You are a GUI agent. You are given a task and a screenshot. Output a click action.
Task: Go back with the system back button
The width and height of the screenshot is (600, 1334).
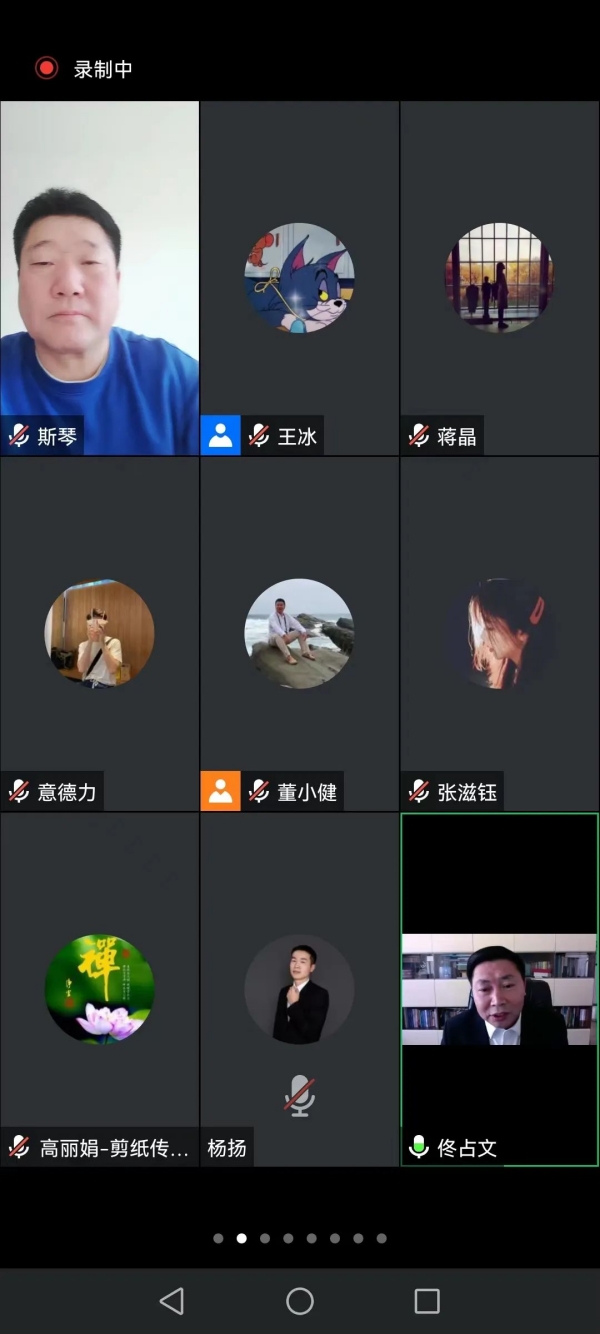172,1301
